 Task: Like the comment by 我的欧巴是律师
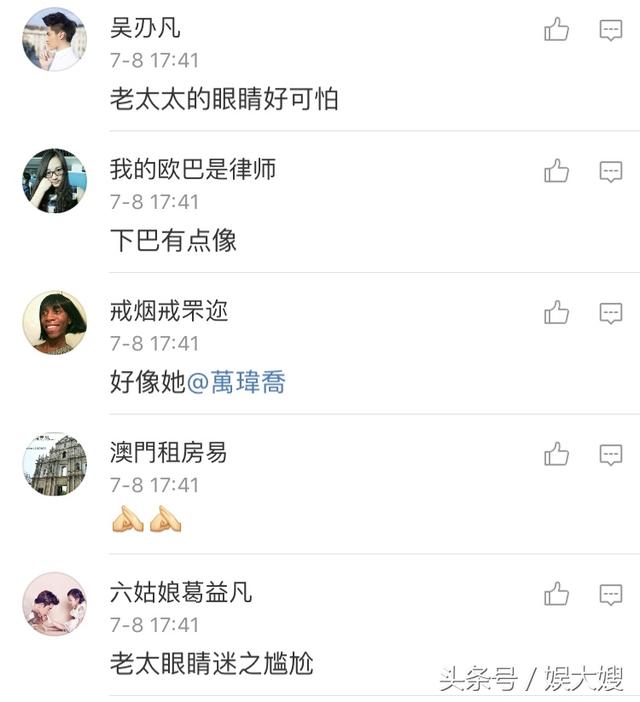pyautogui.click(x=556, y=171)
